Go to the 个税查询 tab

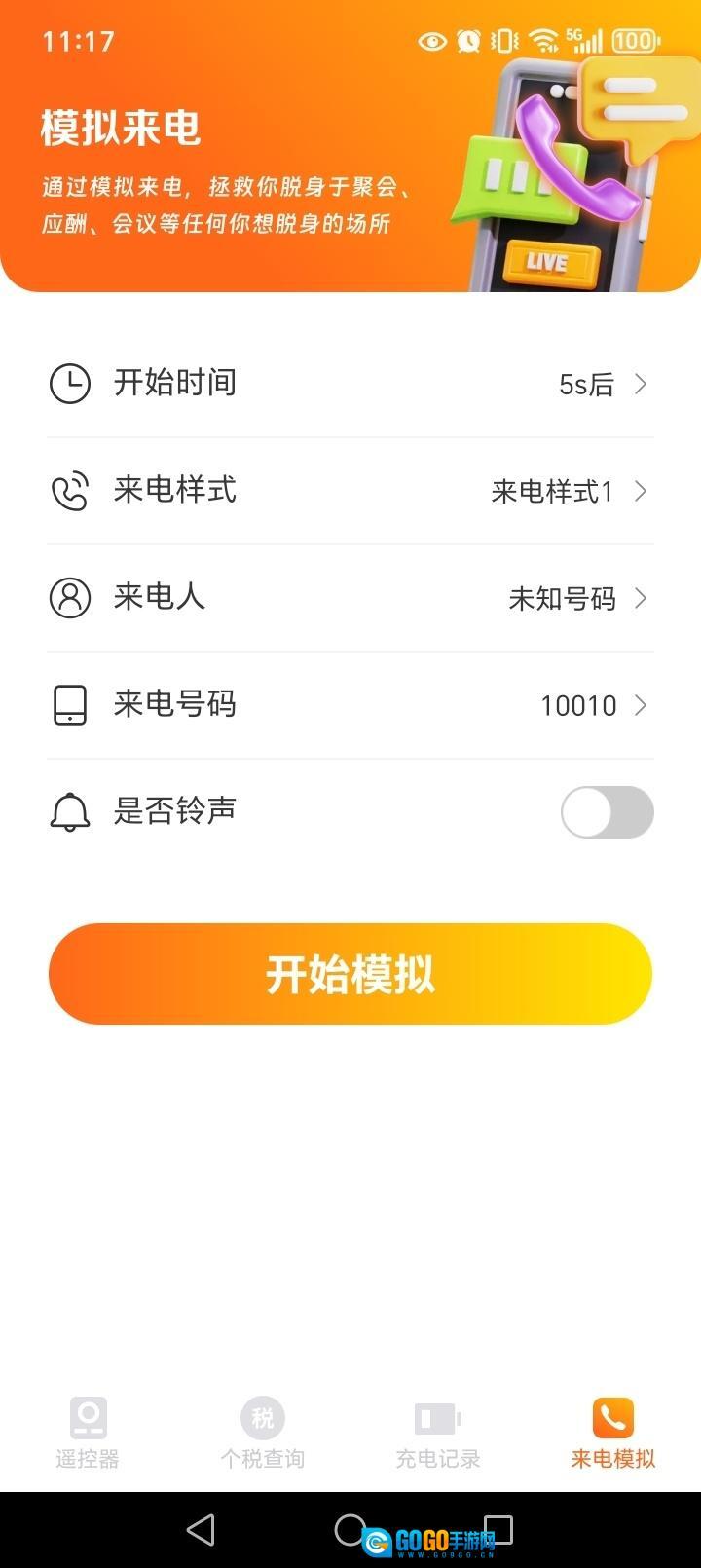263,1433
